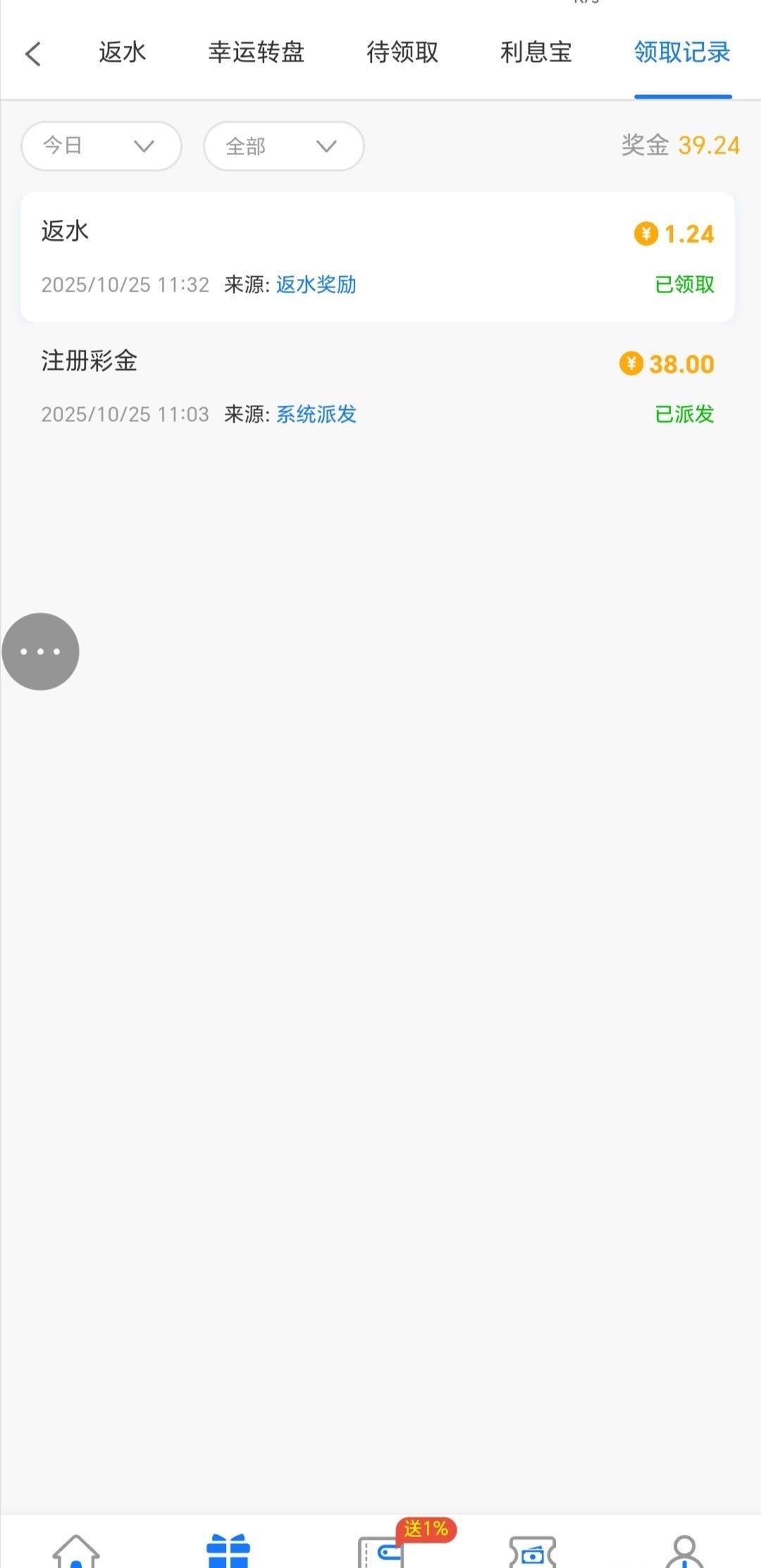Expand the 全部 type filter dropdown
Screen dimensions: 761x1568
click(x=283, y=146)
